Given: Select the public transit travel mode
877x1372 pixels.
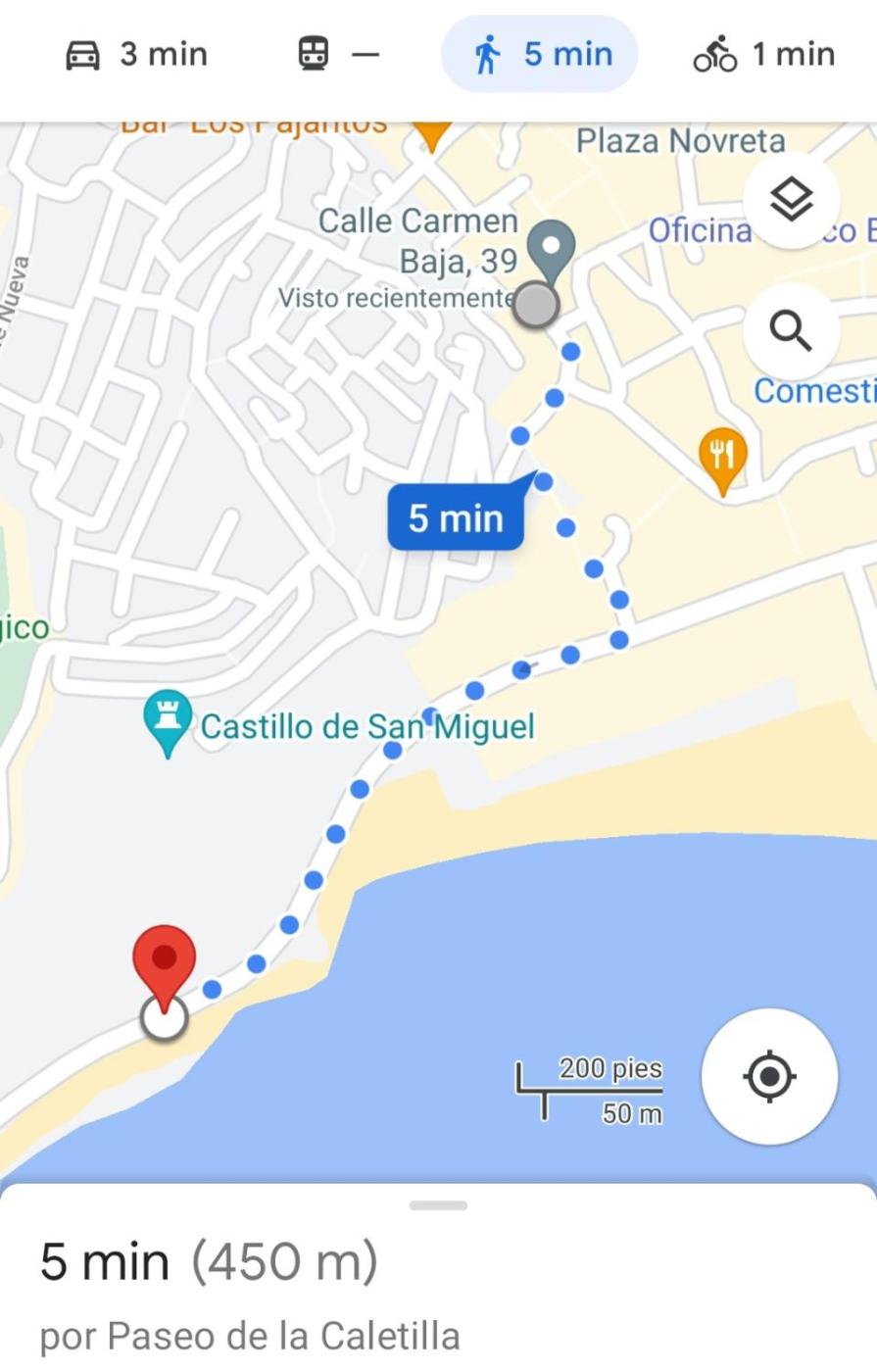Looking at the screenshot, I should coord(338,54).
